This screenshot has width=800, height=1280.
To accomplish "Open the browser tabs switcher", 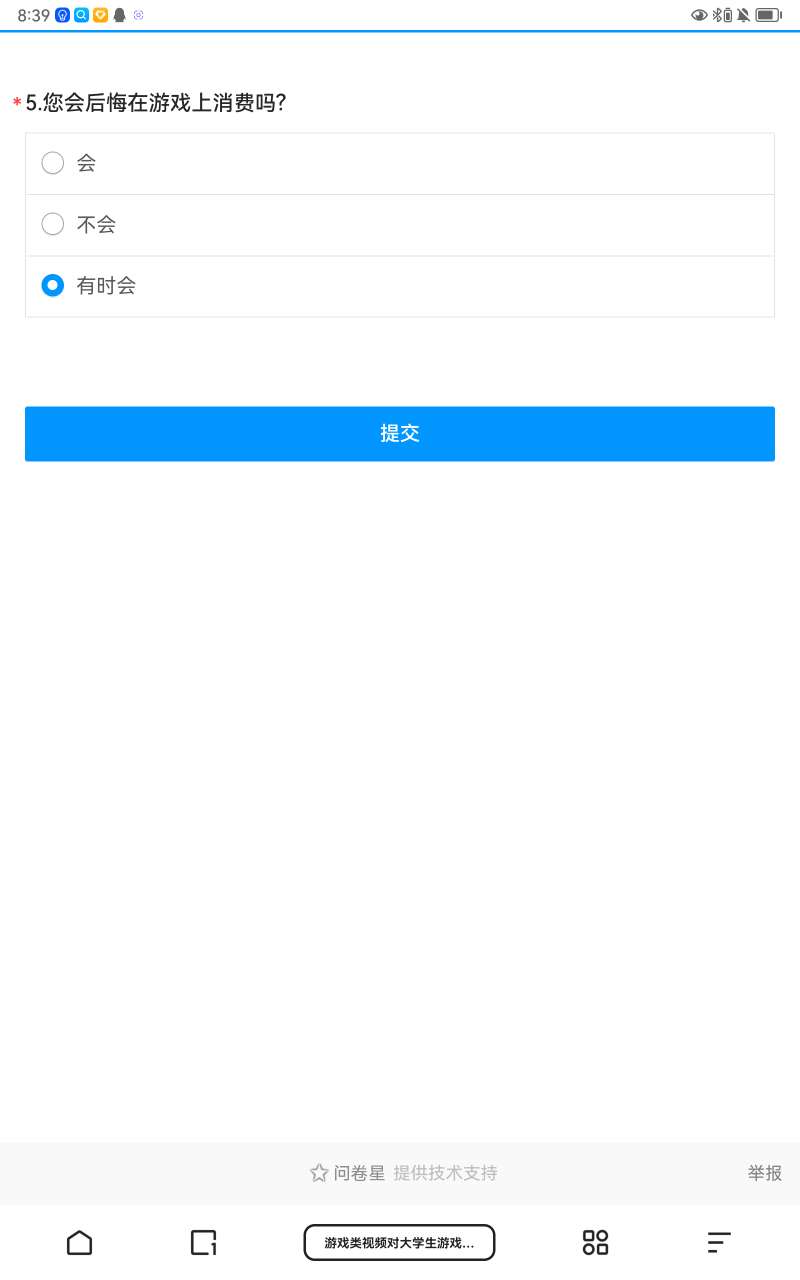I will (x=203, y=1242).
